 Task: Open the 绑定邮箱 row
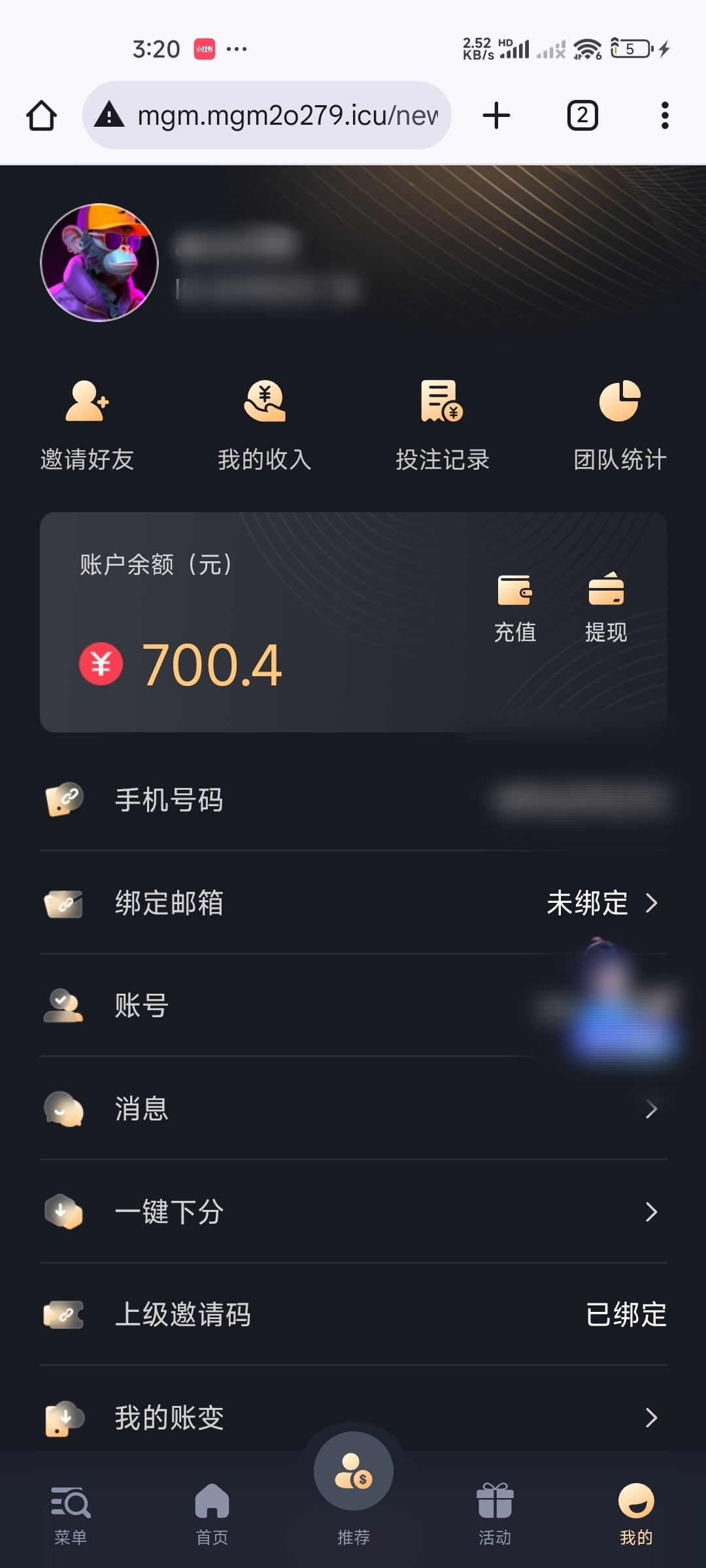353,903
